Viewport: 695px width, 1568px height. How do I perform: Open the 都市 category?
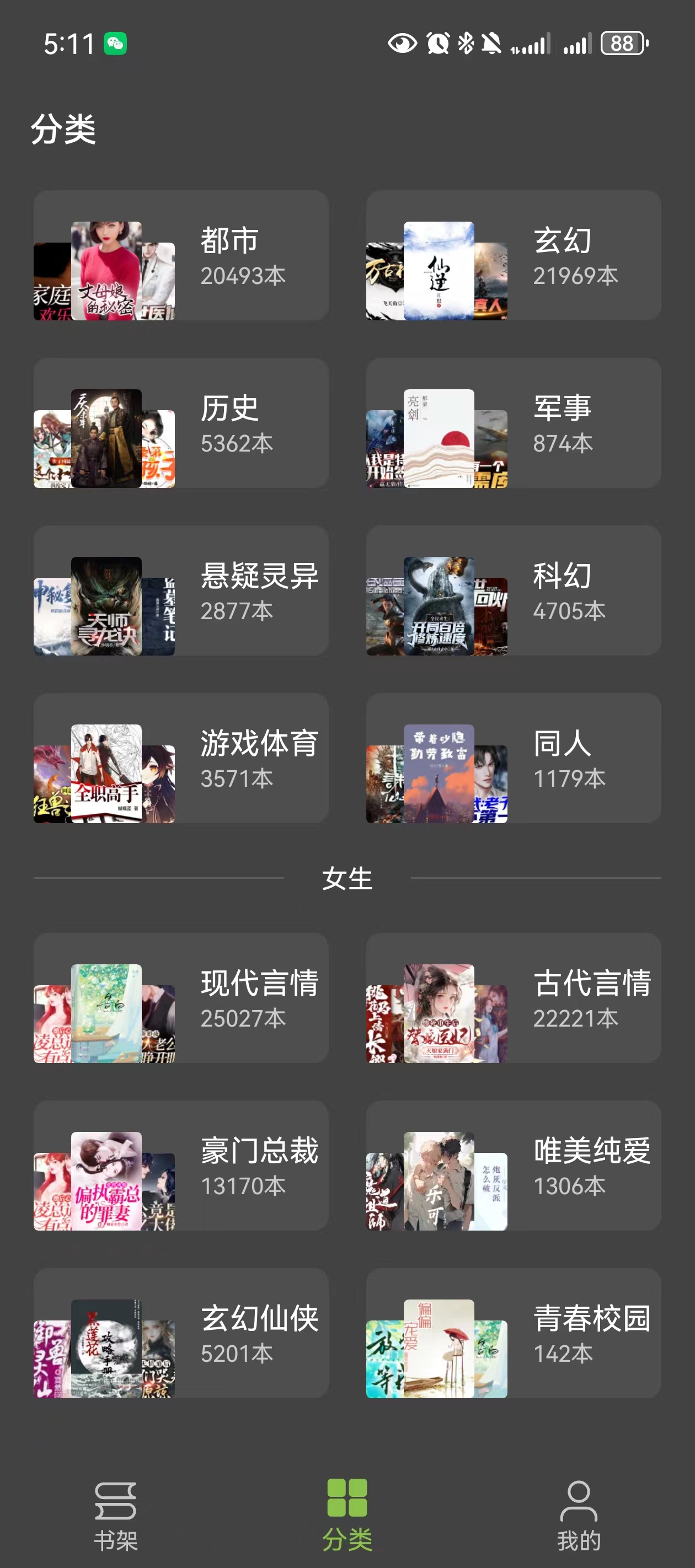(180, 256)
